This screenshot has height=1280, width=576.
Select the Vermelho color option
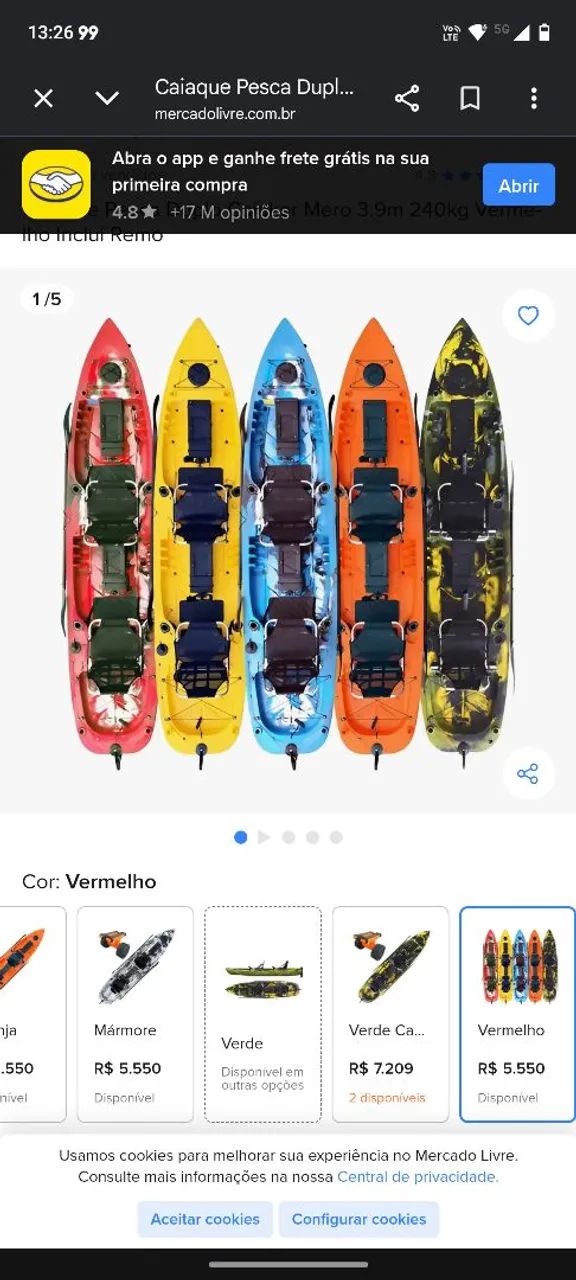[x=517, y=1014]
